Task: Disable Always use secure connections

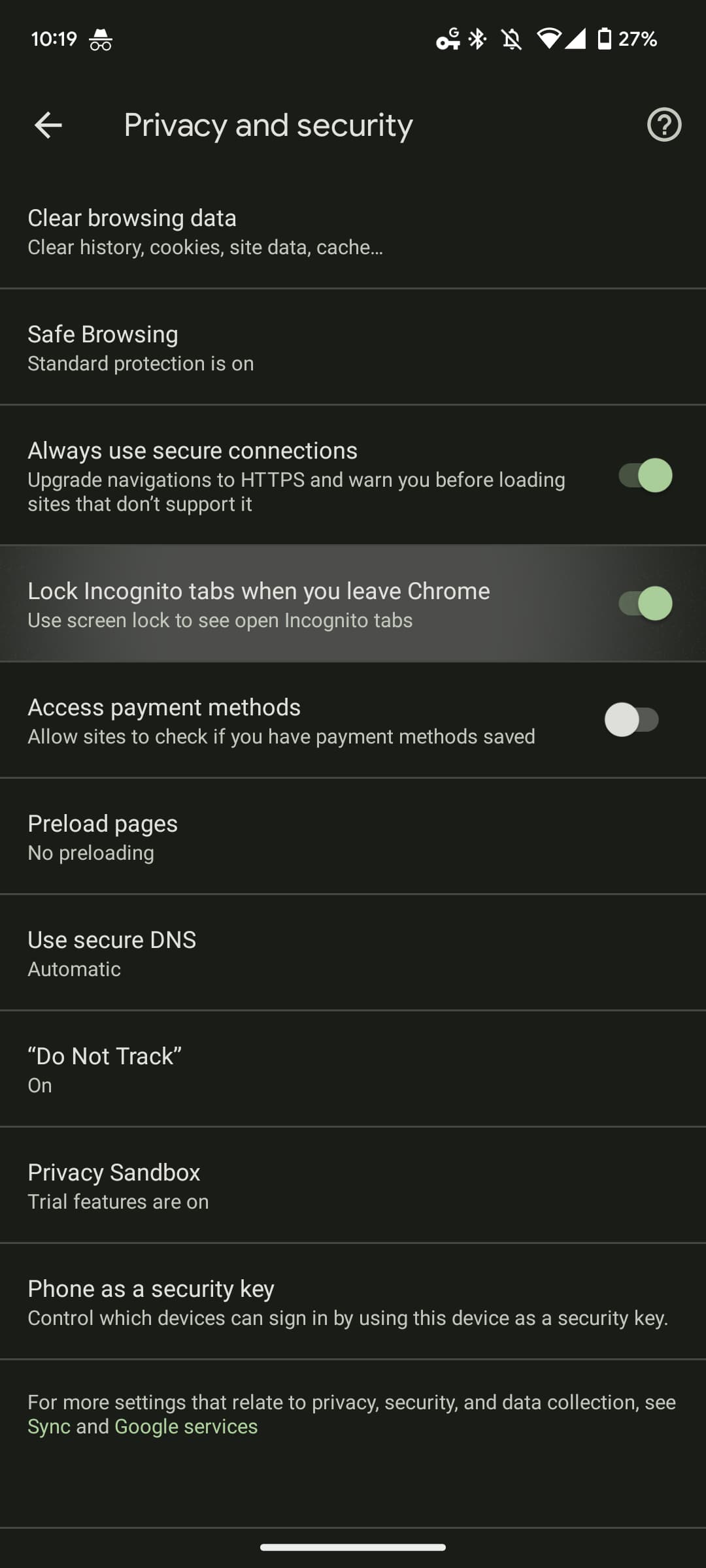Action: click(645, 476)
